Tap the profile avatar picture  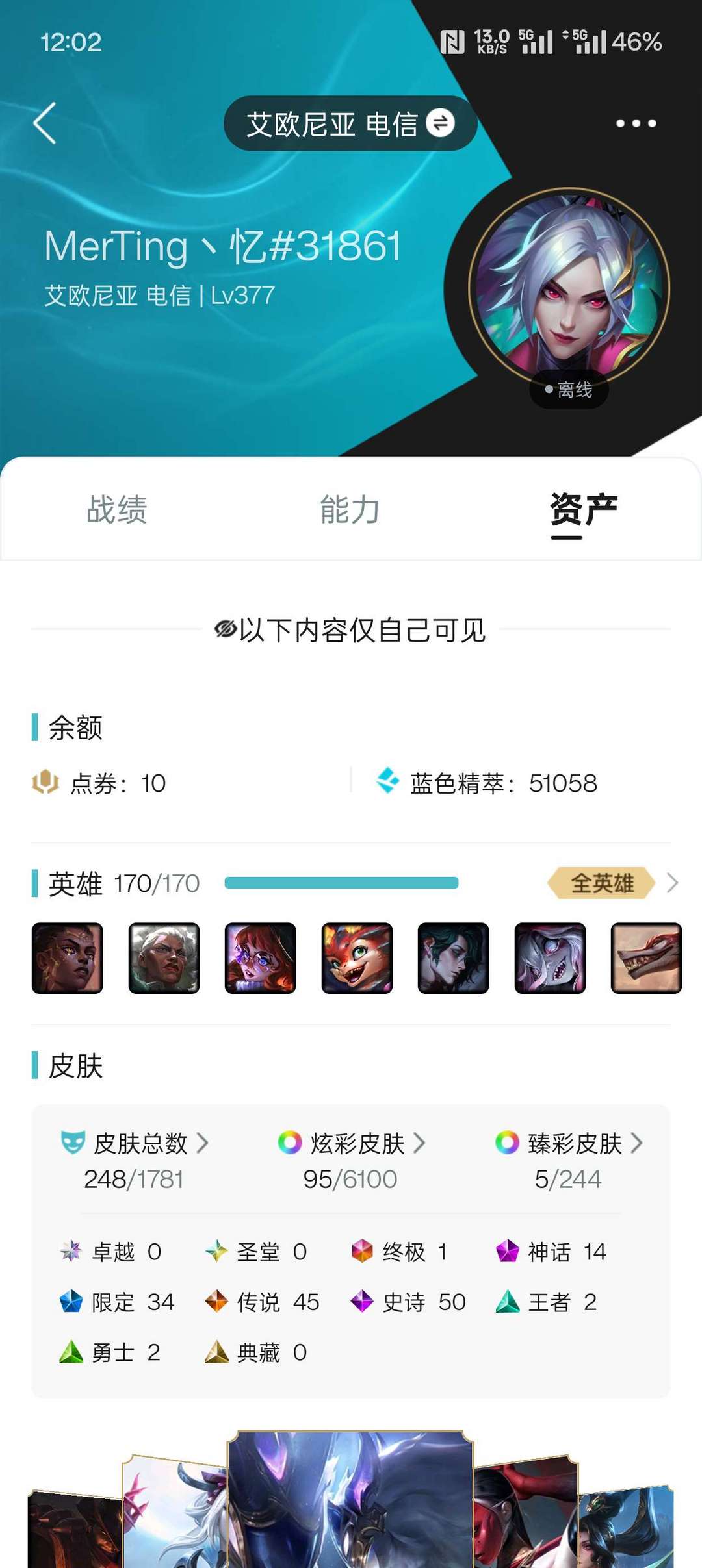569,288
